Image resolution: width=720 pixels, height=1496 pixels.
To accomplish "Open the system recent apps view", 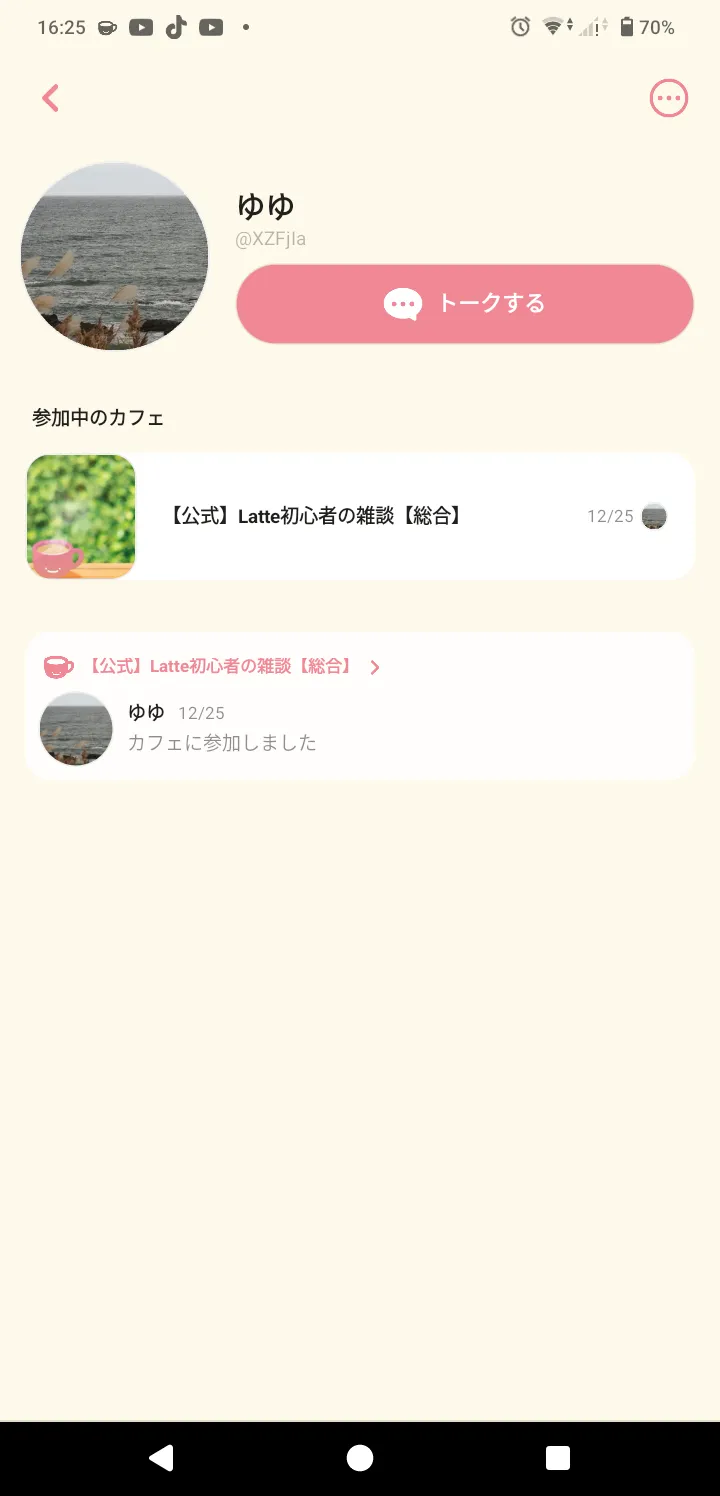I will [558, 1458].
